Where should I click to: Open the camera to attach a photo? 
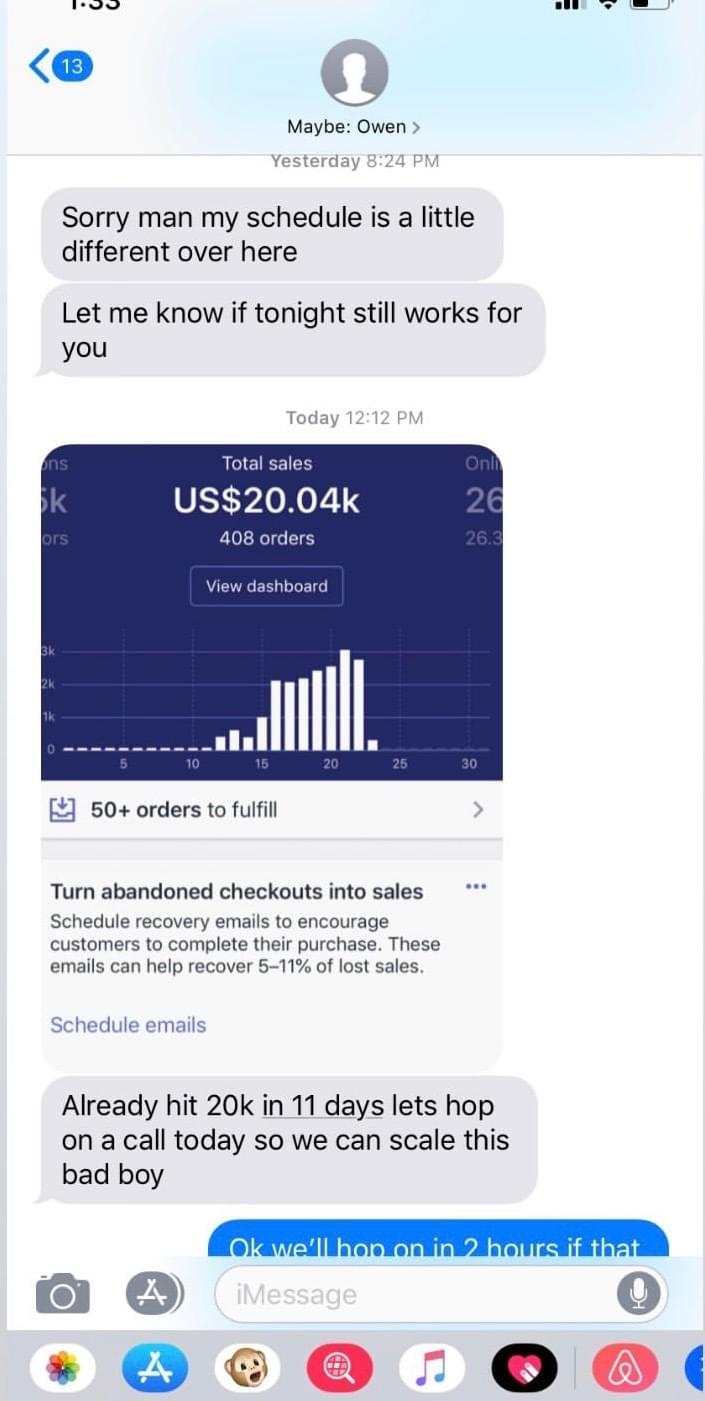(62, 1294)
